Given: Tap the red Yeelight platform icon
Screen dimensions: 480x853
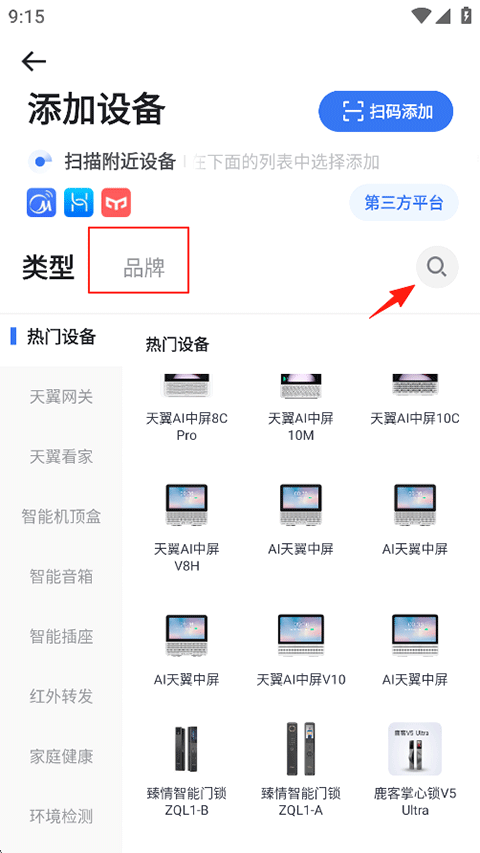Looking at the screenshot, I should pos(116,203).
